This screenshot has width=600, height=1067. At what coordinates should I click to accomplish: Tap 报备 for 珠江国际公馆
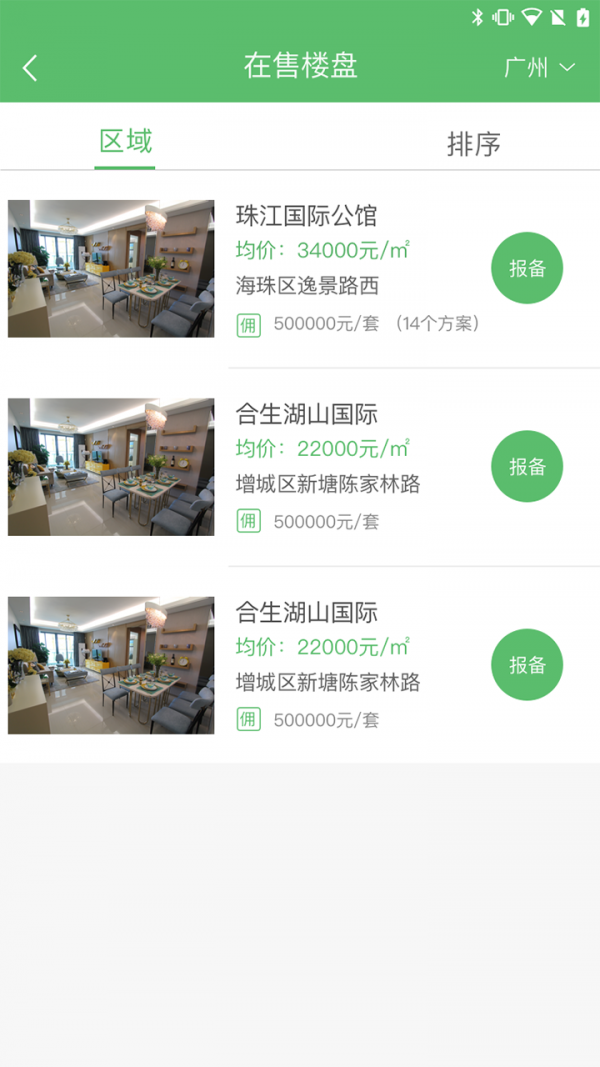click(527, 268)
